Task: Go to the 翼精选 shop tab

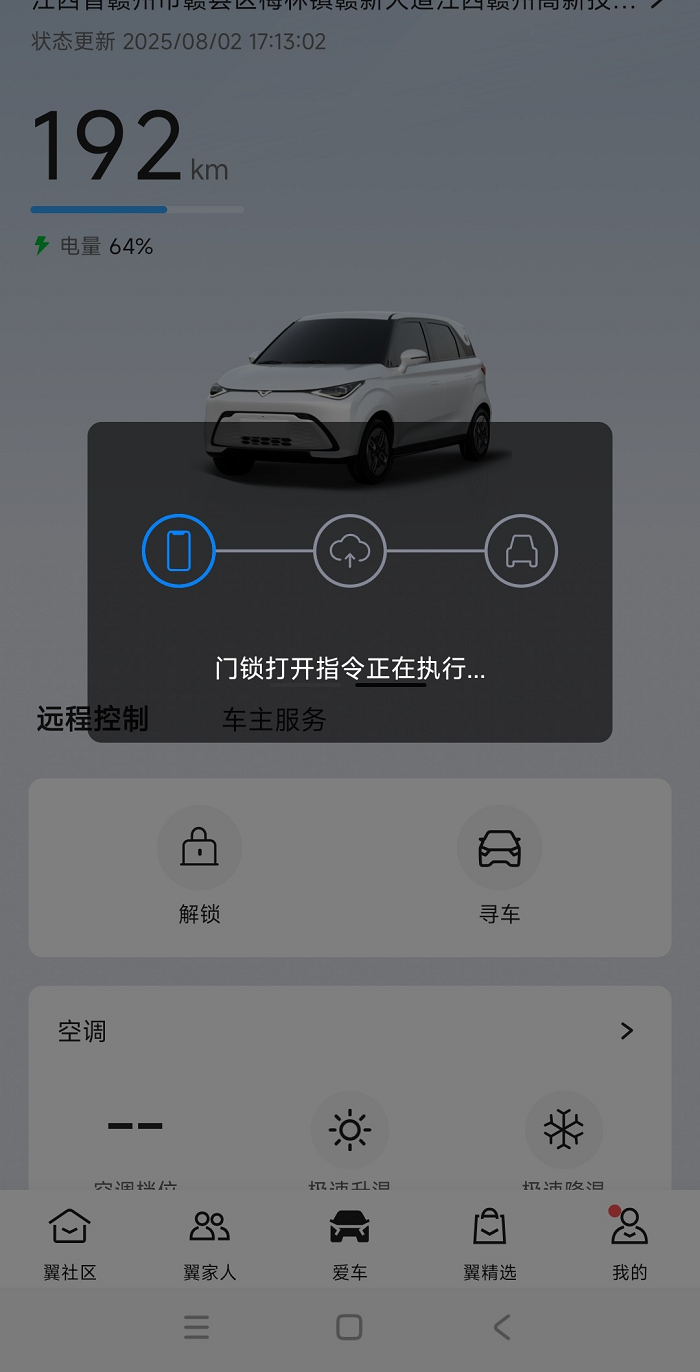Action: 490,1243
